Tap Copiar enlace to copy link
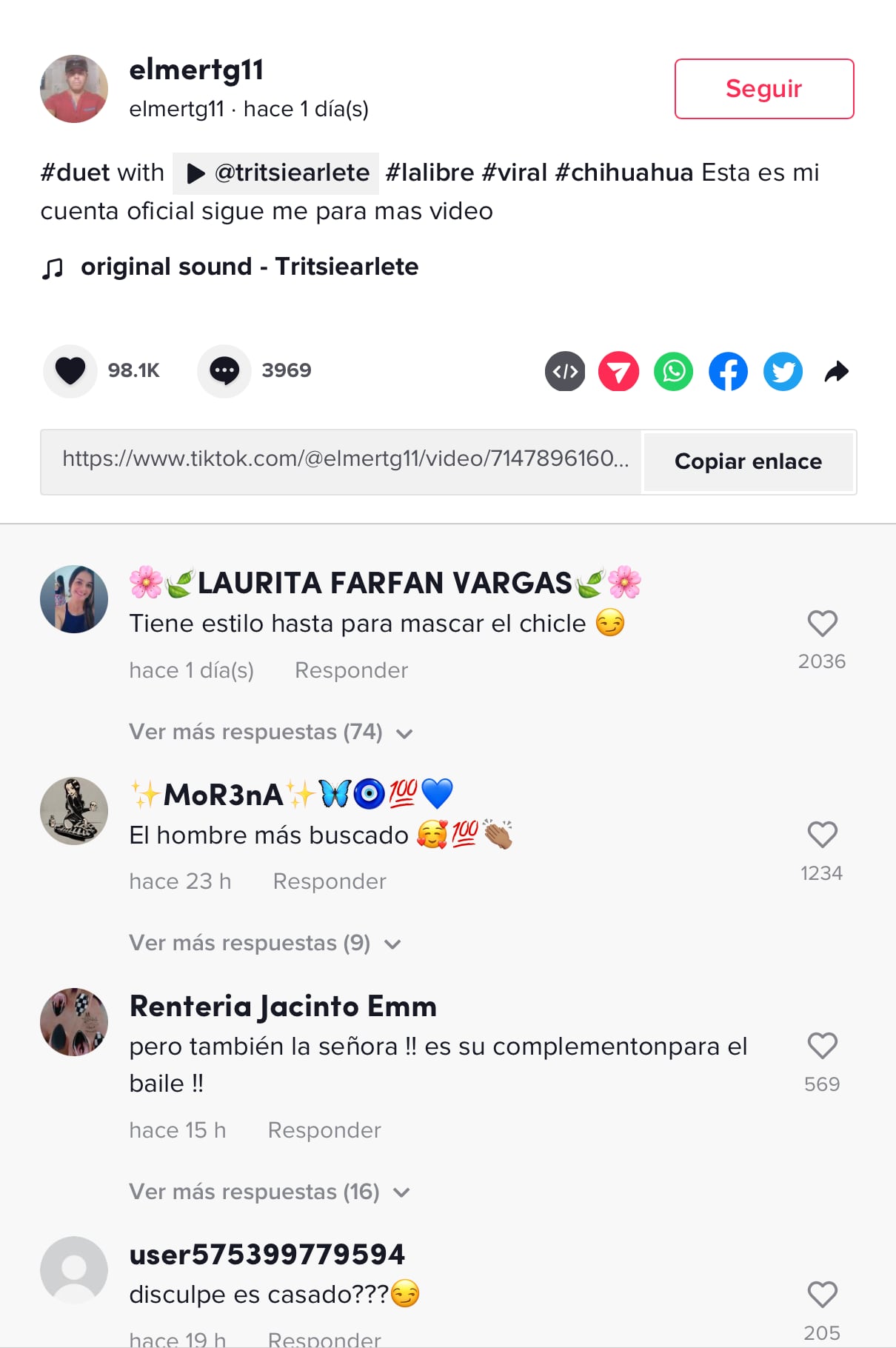Viewport: 896px width, 1348px height. 748,461
